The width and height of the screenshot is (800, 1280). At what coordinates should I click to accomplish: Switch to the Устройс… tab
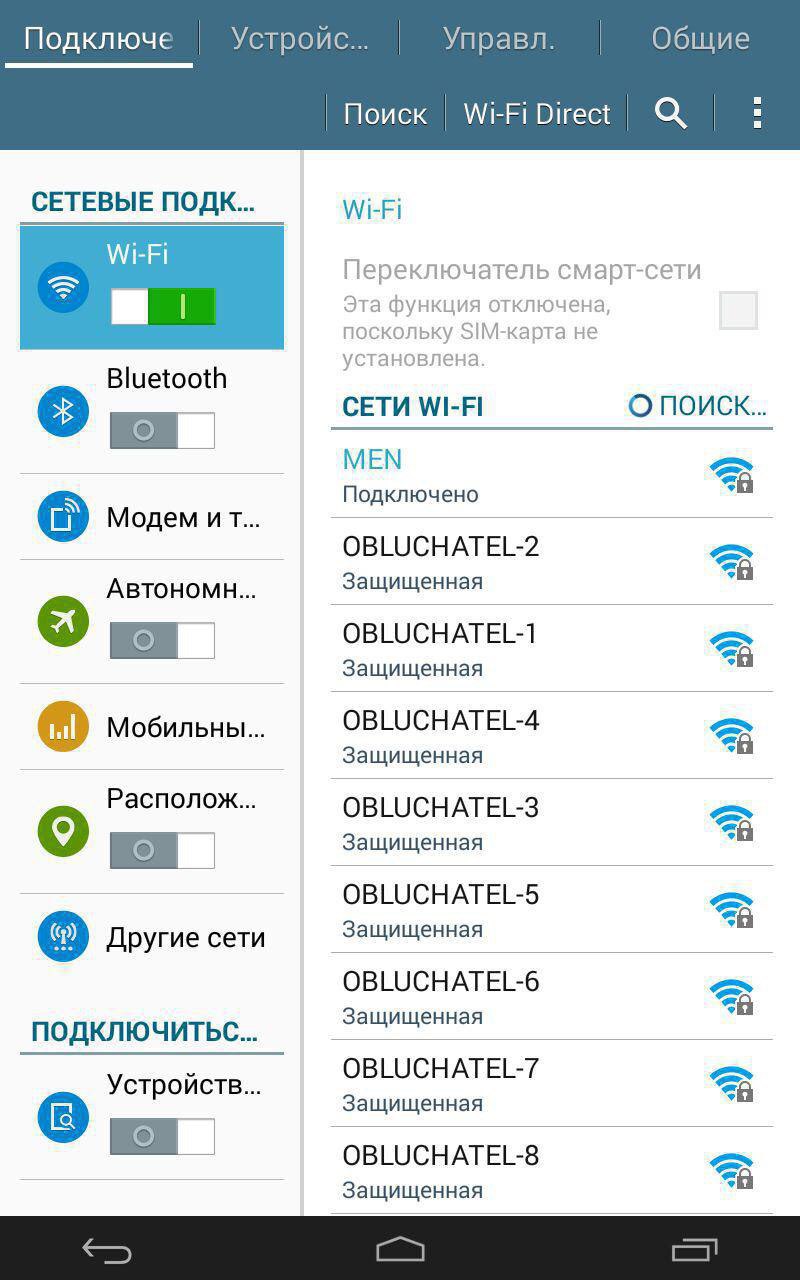299,38
